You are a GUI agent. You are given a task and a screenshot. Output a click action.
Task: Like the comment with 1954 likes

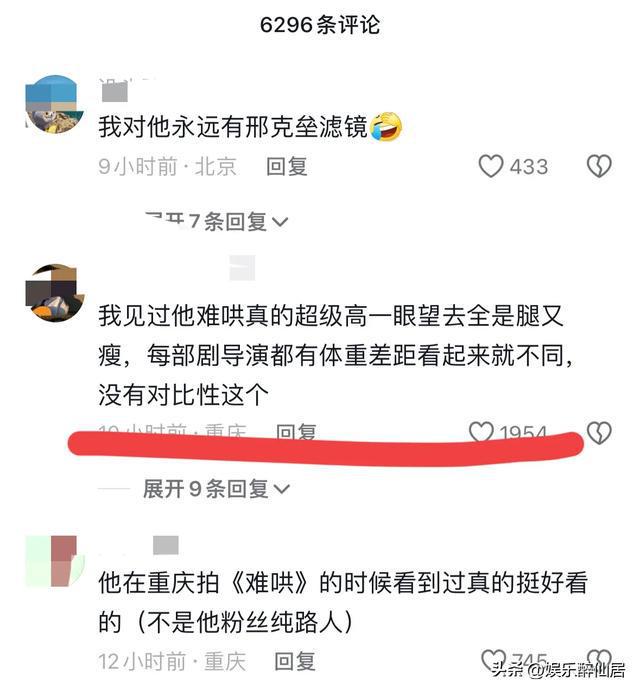pyautogui.click(x=482, y=432)
